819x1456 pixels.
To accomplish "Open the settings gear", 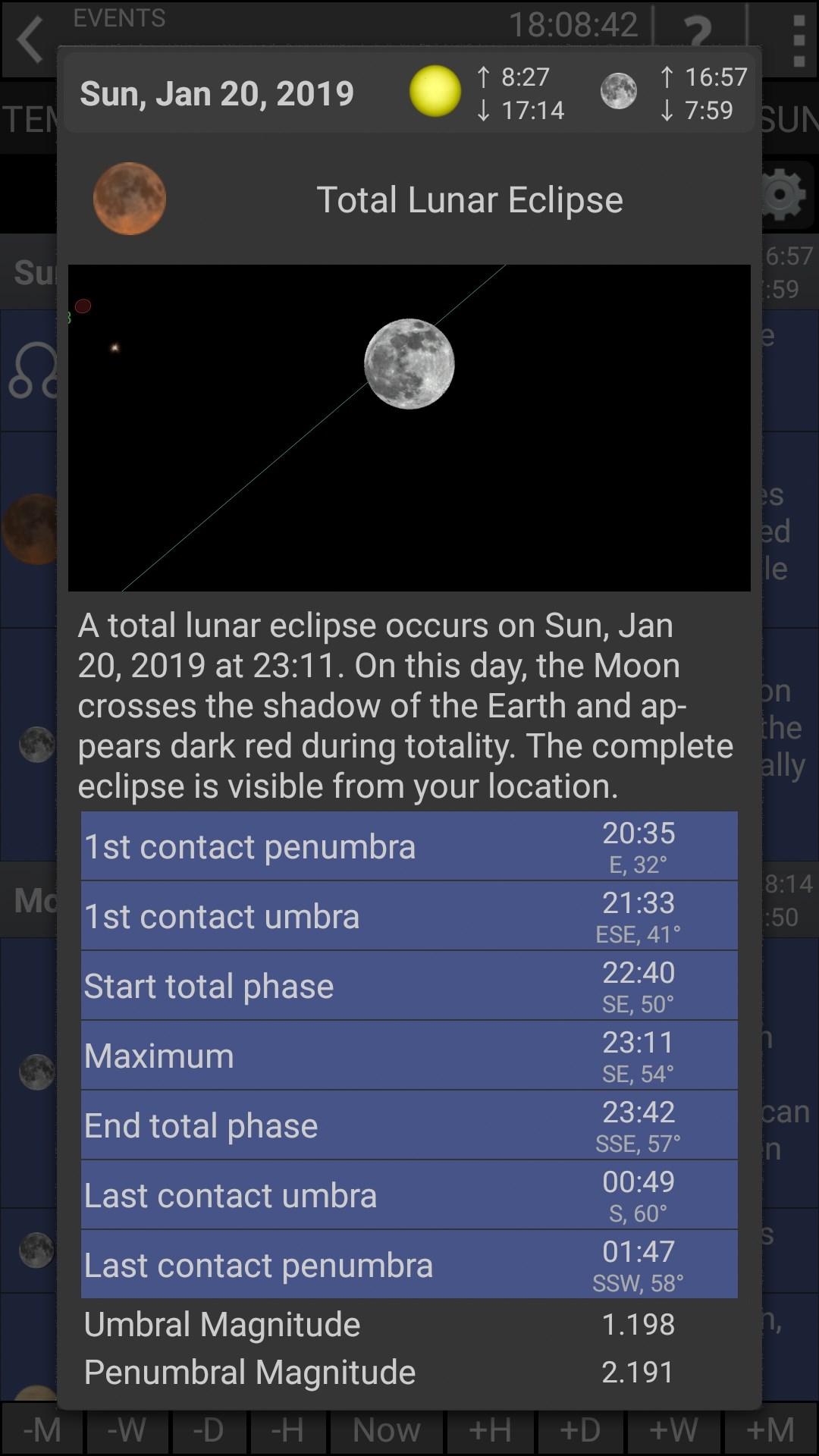I will pos(785,195).
